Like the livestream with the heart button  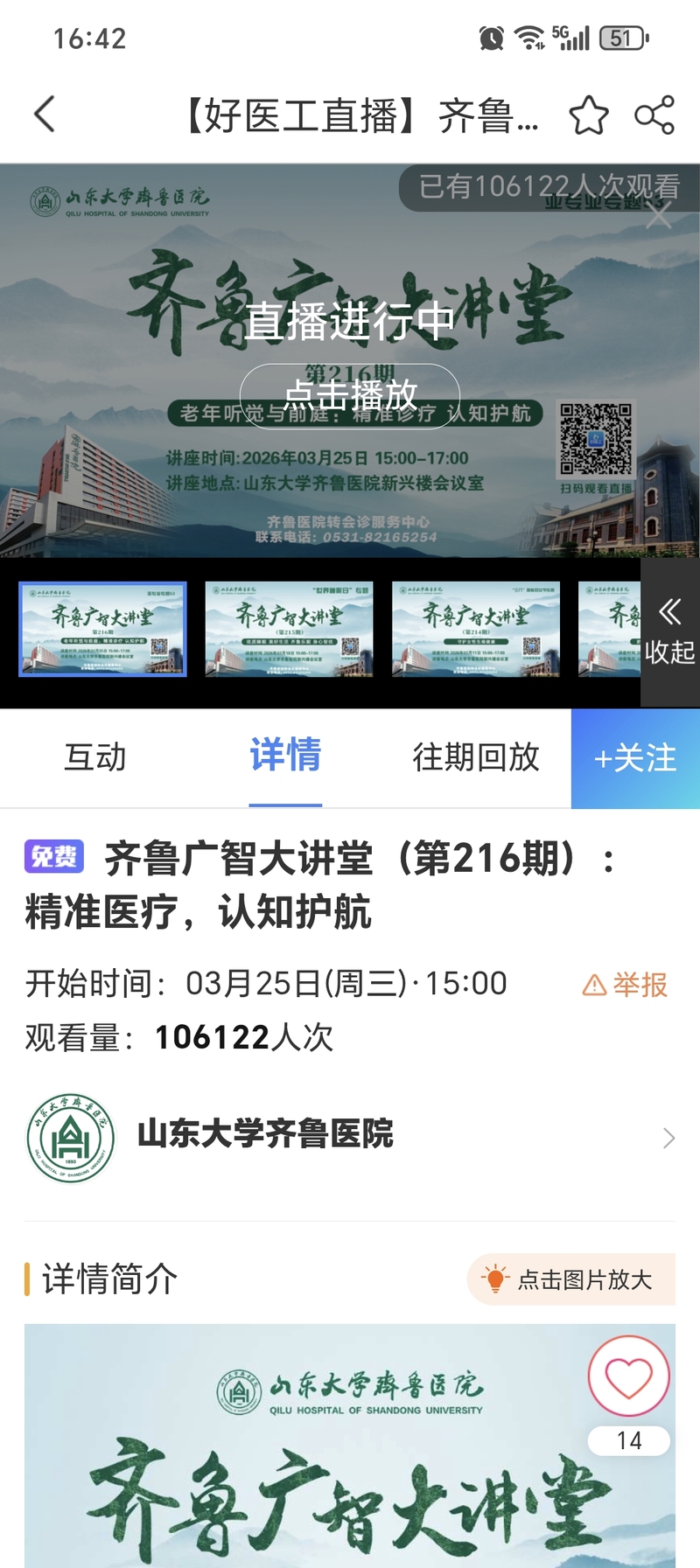tap(629, 1377)
